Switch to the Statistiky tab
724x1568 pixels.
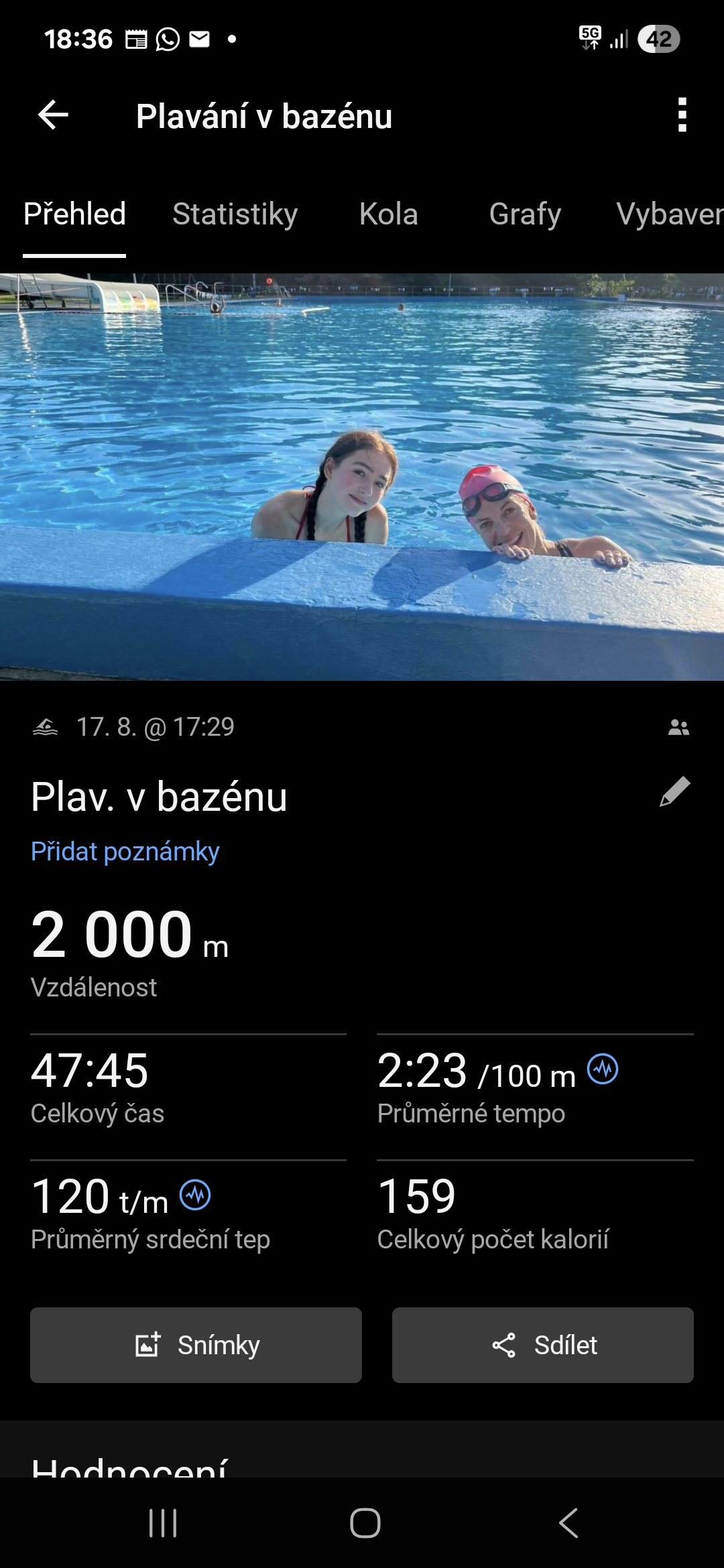pyautogui.click(x=235, y=214)
